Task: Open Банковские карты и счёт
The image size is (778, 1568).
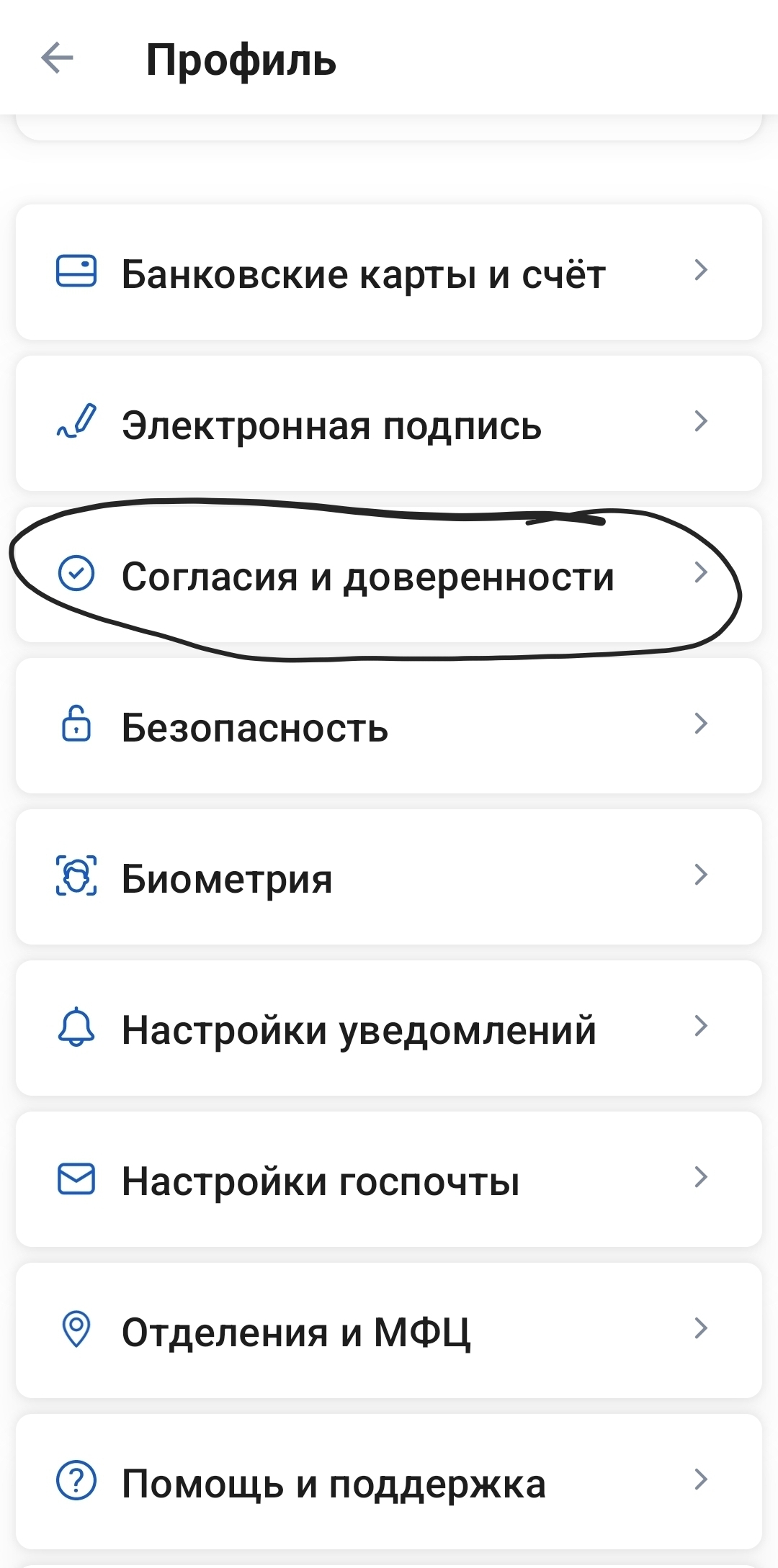Action: [x=388, y=273]
